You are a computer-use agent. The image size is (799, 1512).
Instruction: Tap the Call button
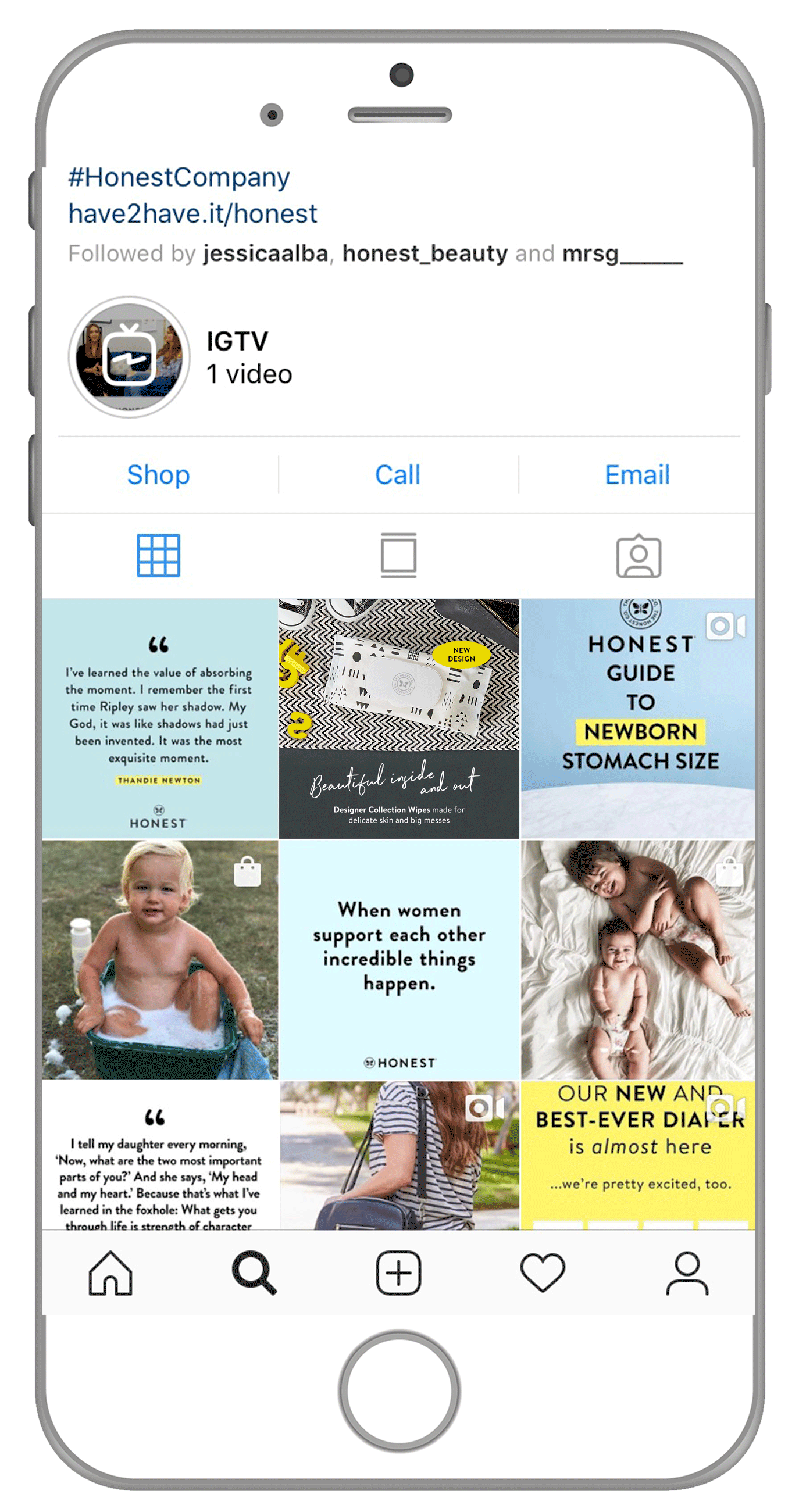397,474
